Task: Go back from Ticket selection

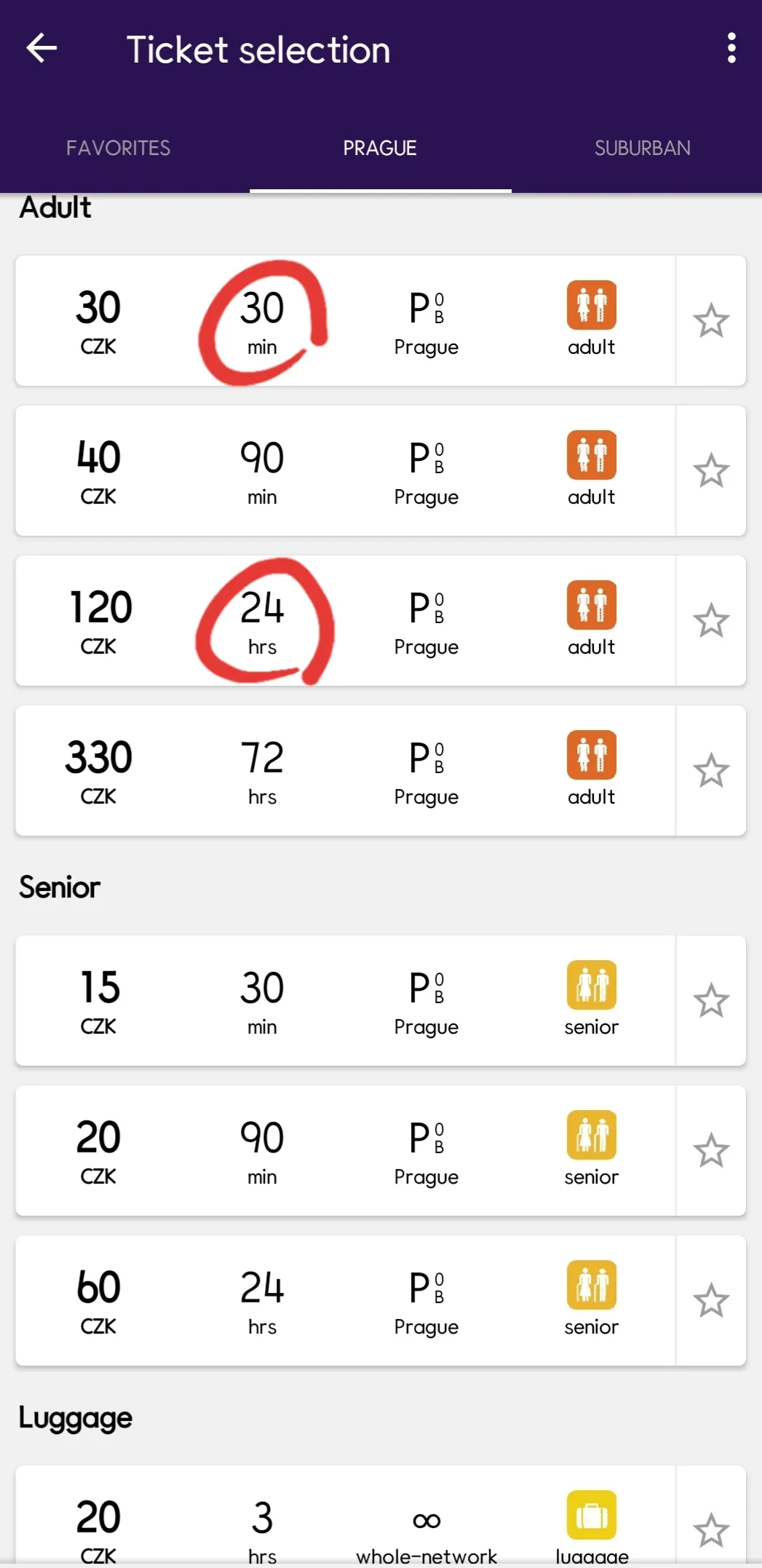Action: click(41, 49)
